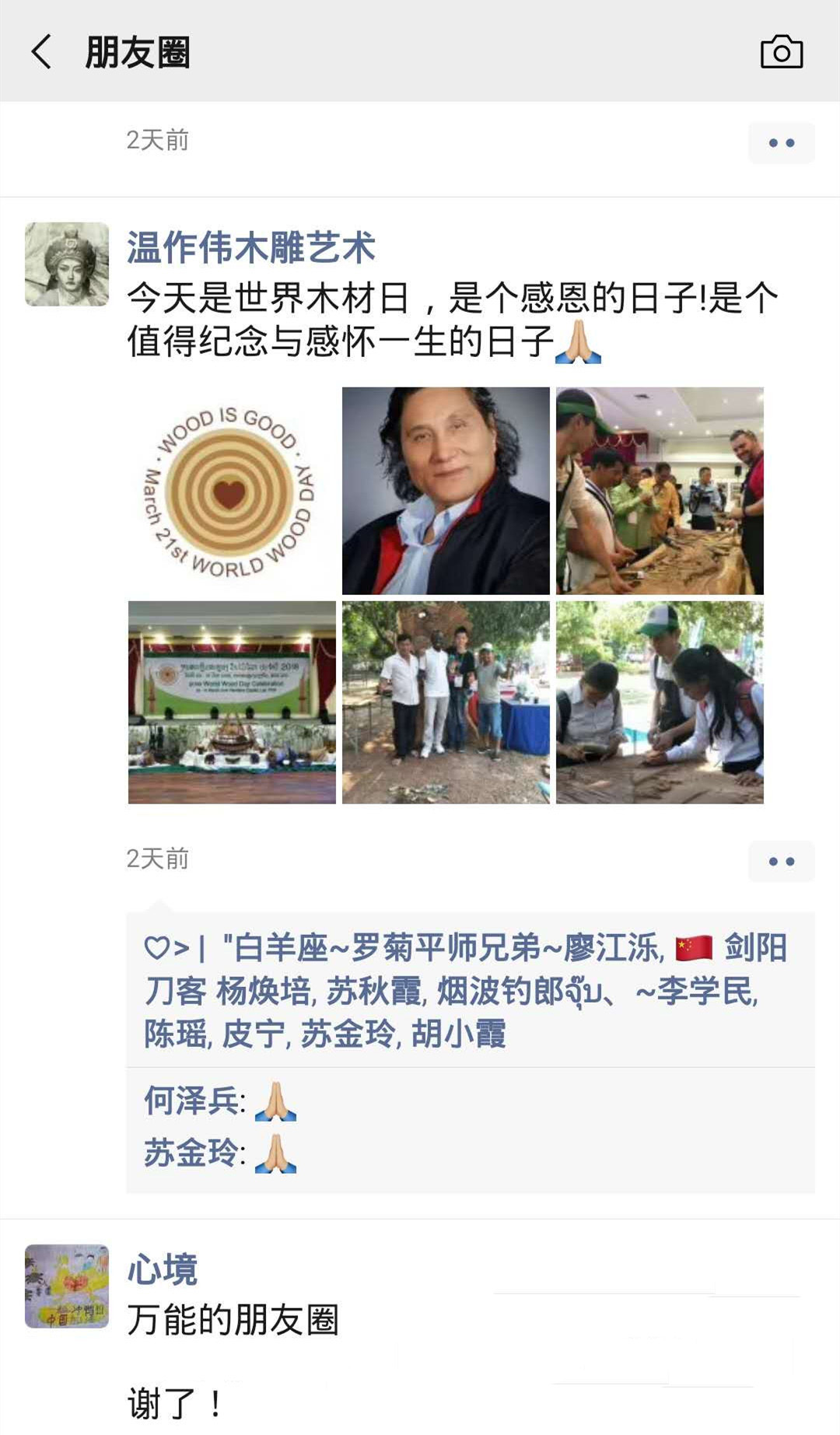This screenshot has width=840, height=1435.
Task: Open 温作伟木雕艺术 profile name link
Action: [x=250, y=248]
